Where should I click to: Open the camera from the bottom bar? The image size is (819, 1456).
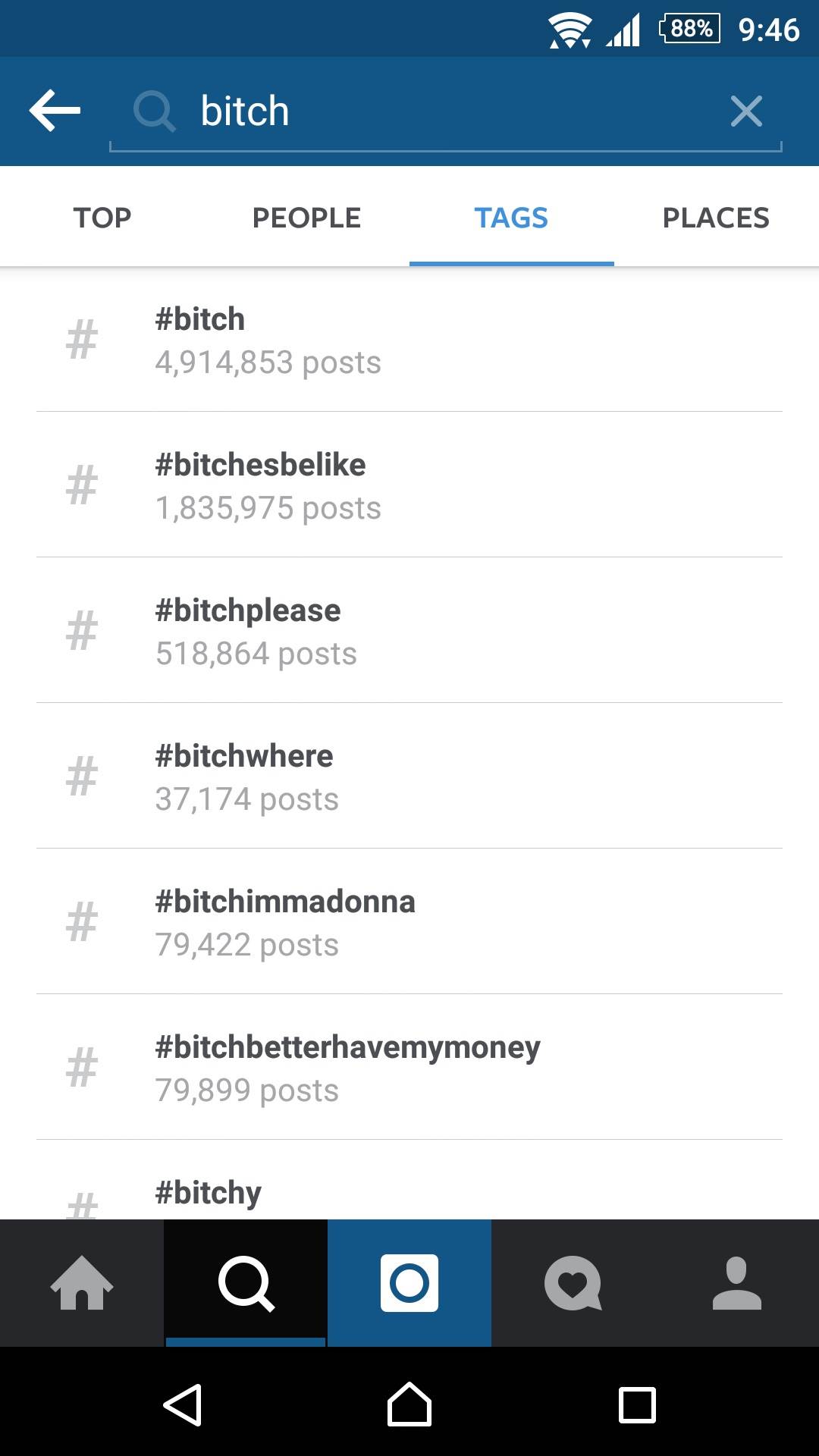point(409,1283)
